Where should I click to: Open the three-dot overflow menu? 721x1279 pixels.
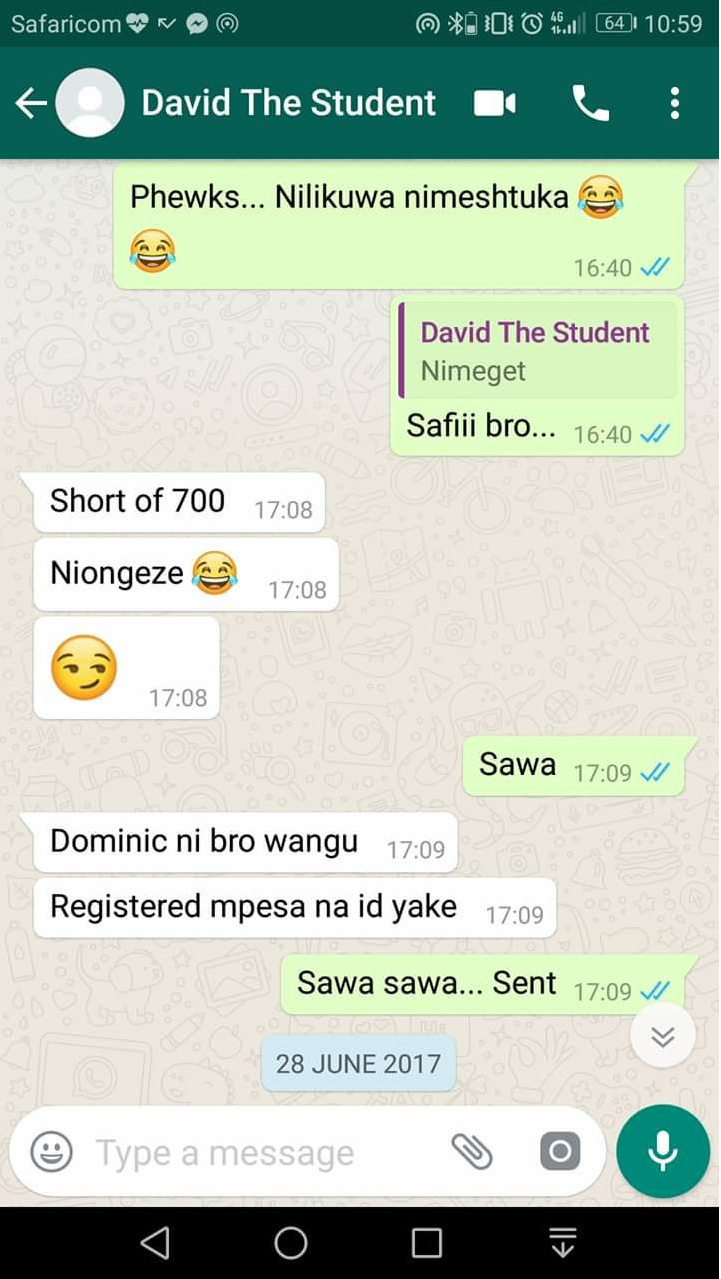(x=675, y=103)
